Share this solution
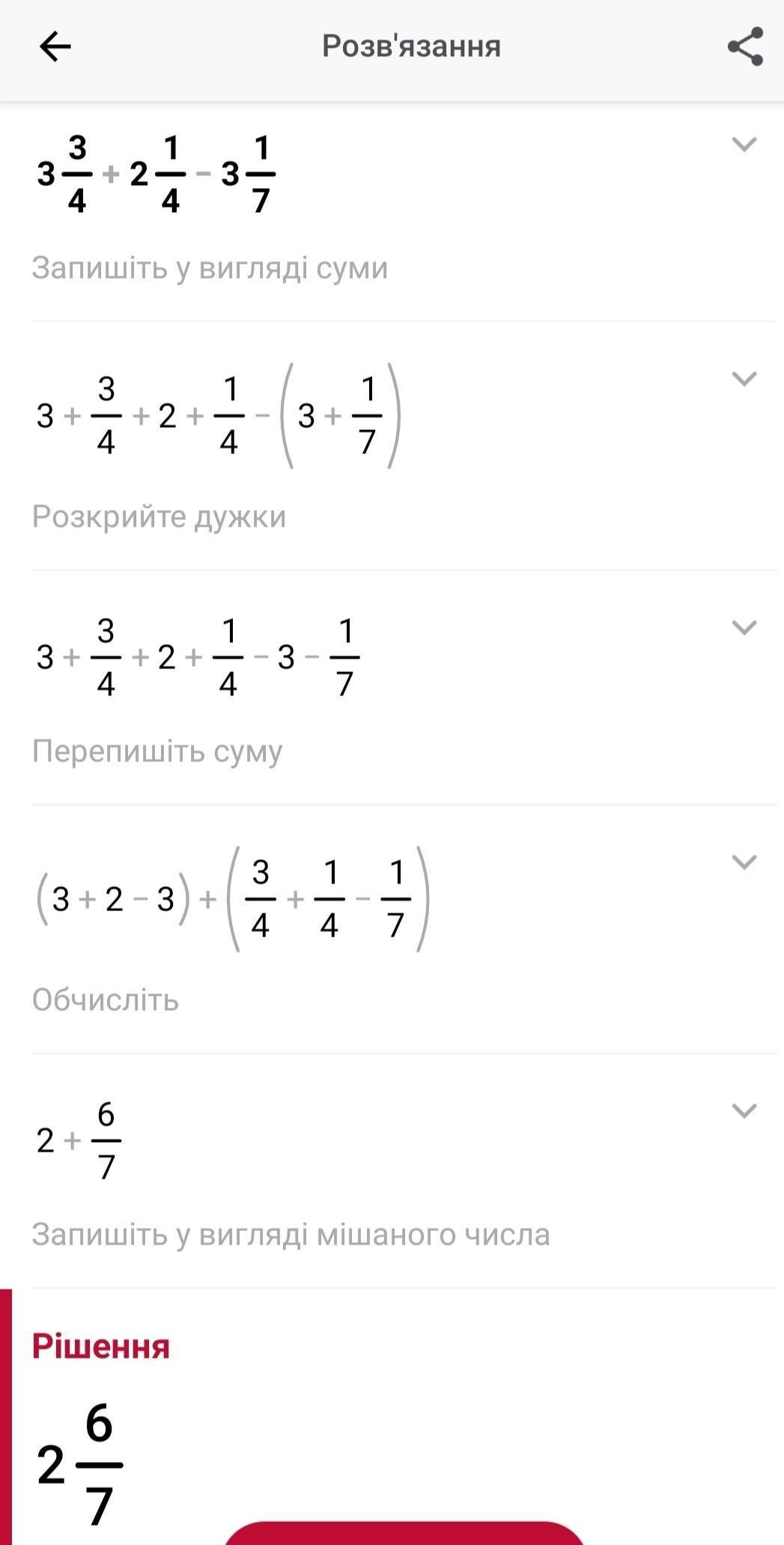784x1545 pixels. tap(745, 46)
